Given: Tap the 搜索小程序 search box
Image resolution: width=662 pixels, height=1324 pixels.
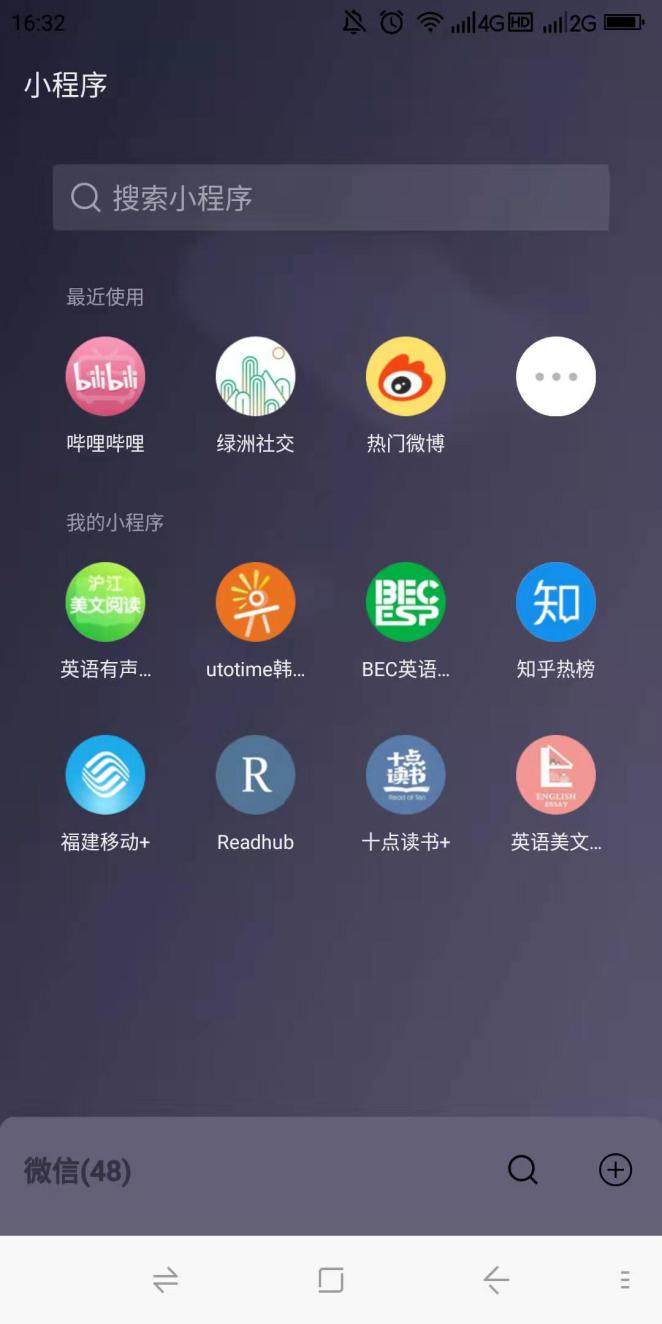Looking at the screenshot, I should tap(330, 198).
